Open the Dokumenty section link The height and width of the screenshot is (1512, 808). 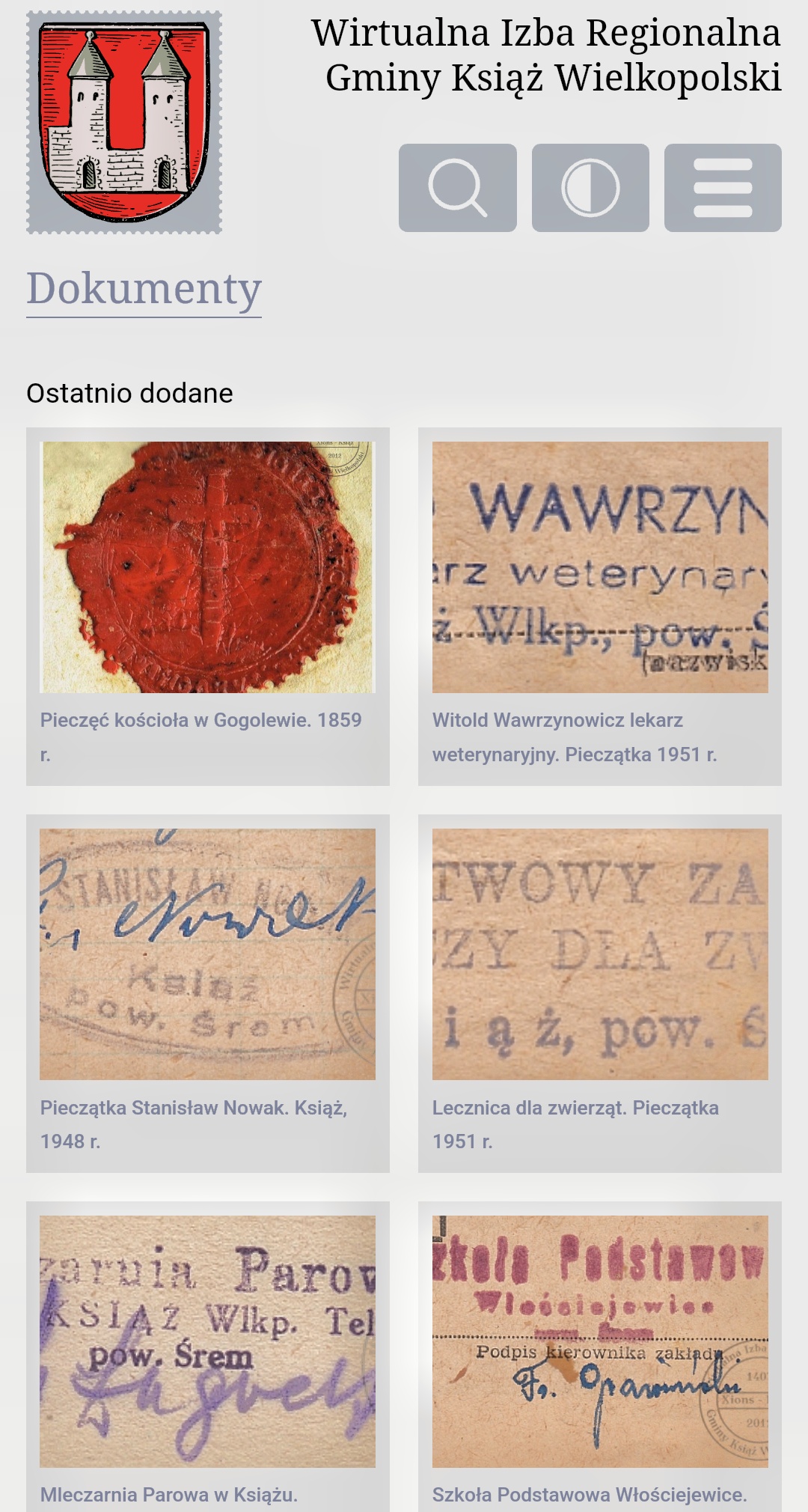tap(144, 289)
